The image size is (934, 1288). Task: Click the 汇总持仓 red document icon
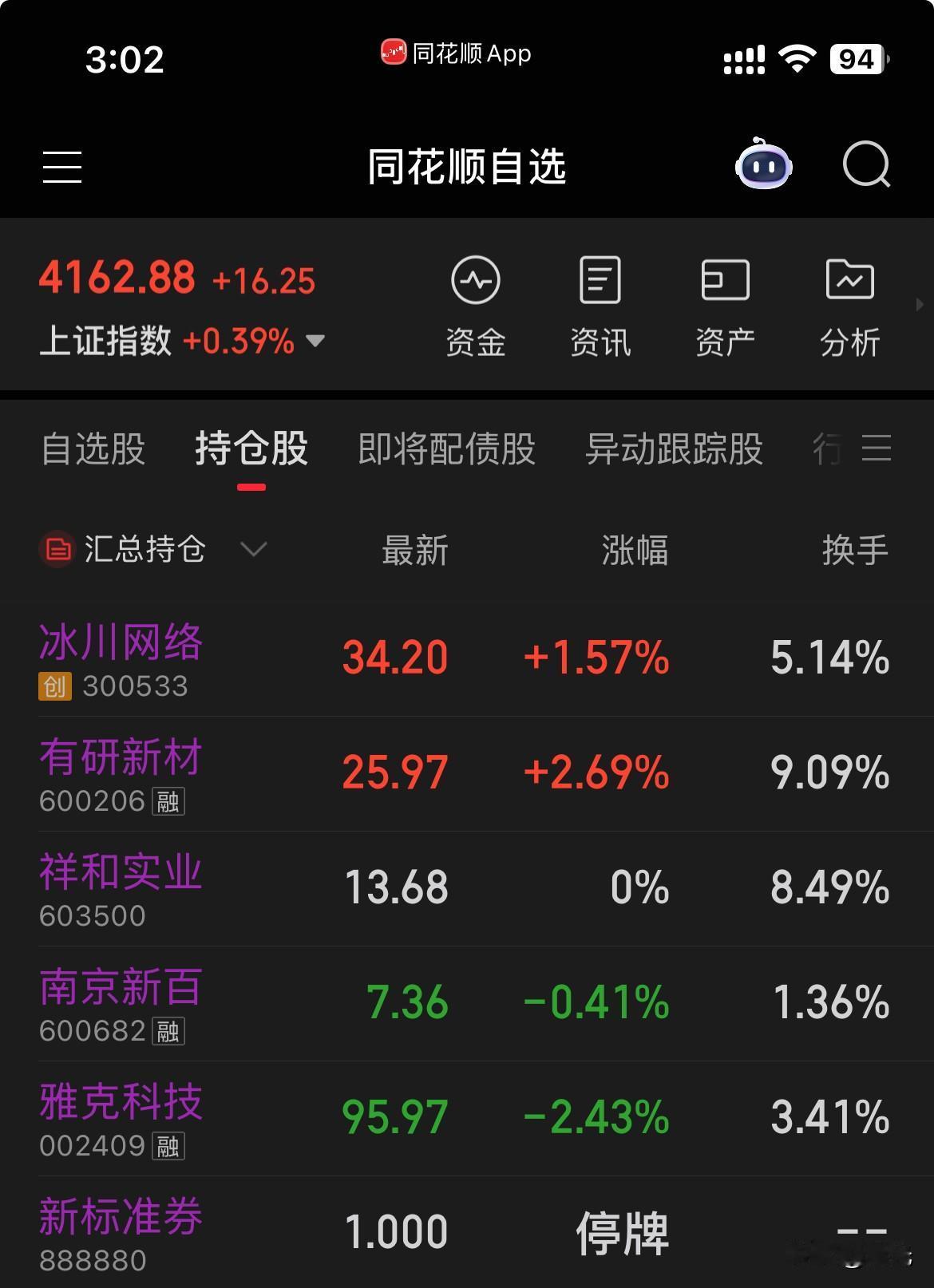coord(54,549)
